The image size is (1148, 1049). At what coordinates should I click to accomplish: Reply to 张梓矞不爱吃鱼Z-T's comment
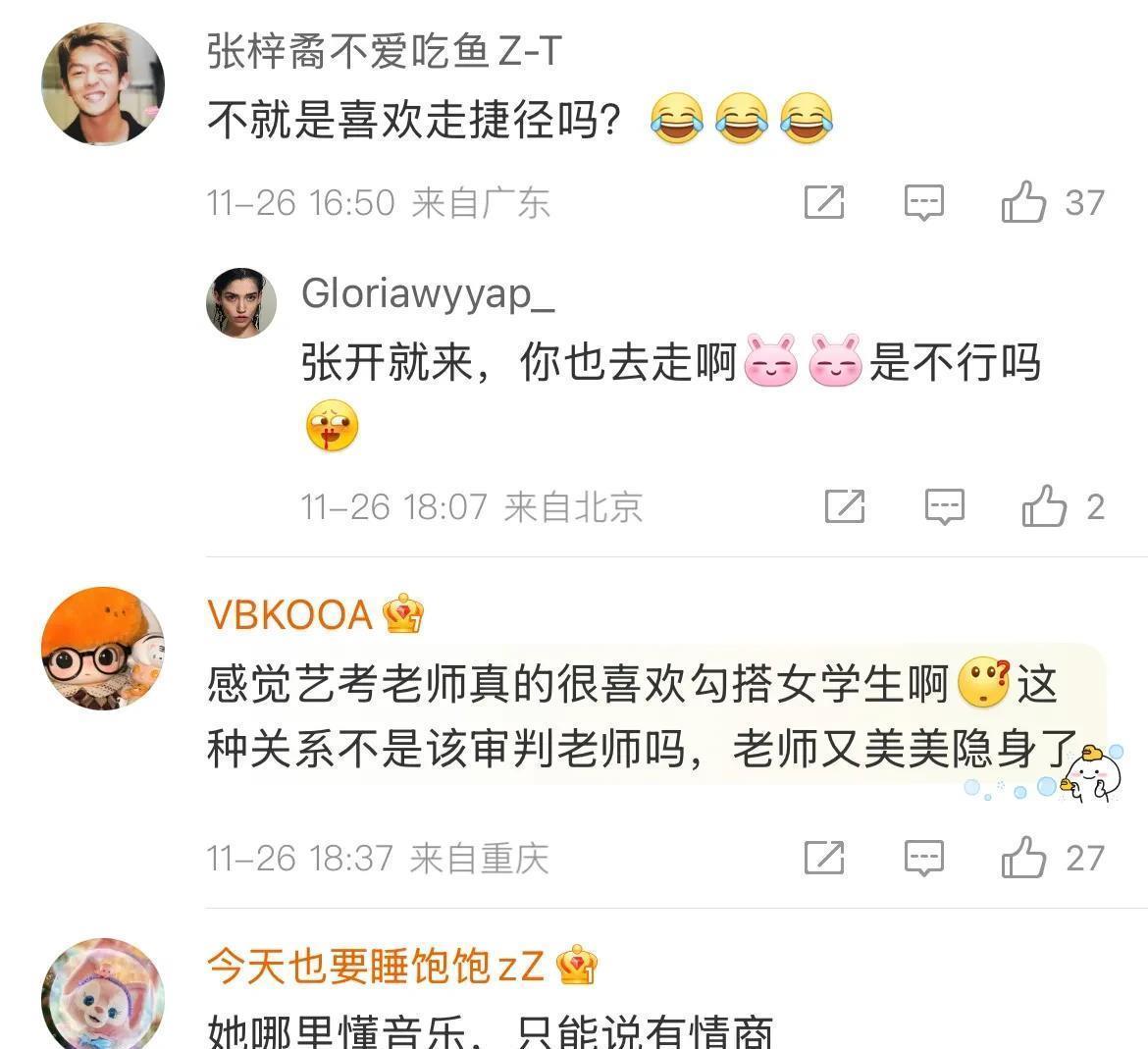click(924, 203)
